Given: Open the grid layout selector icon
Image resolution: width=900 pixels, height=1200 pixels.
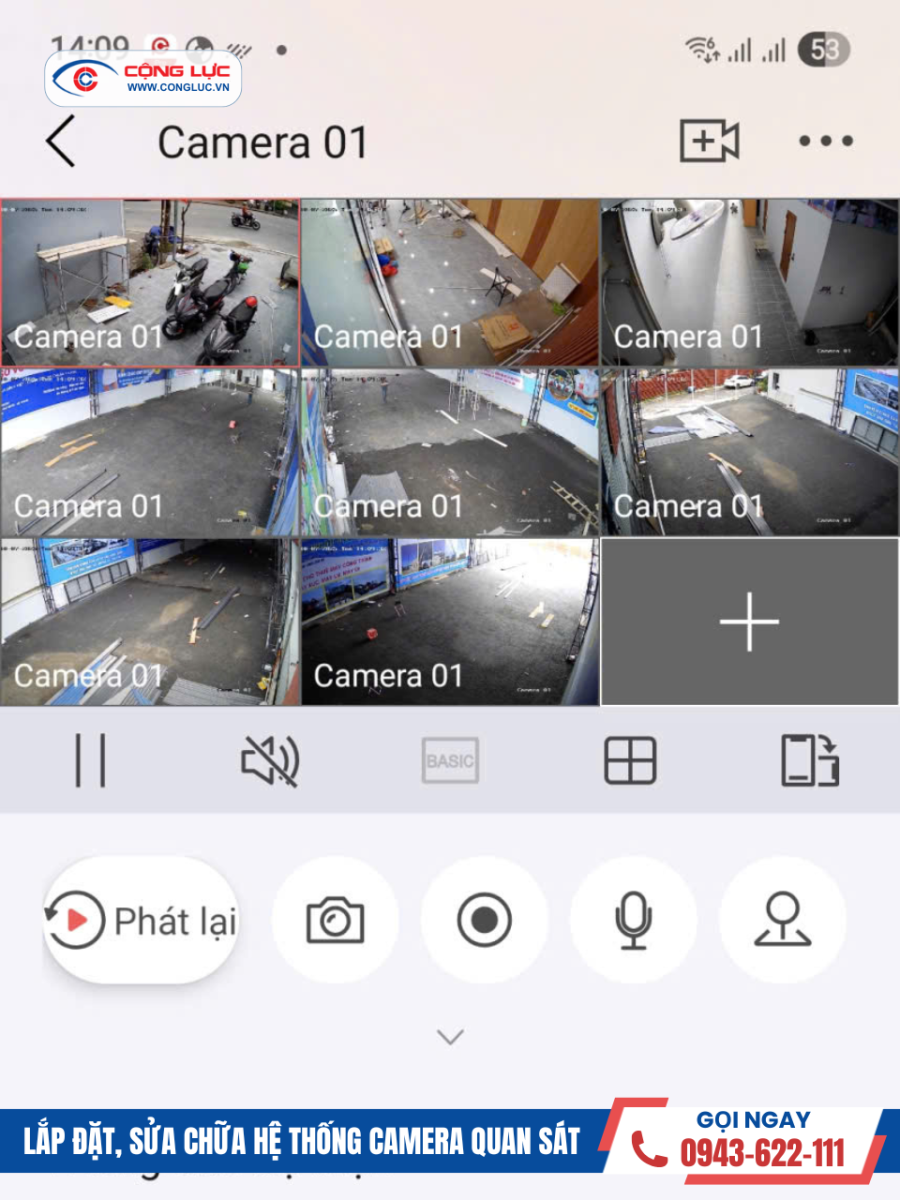Looking at the screenshot, I should click(631, 760).
